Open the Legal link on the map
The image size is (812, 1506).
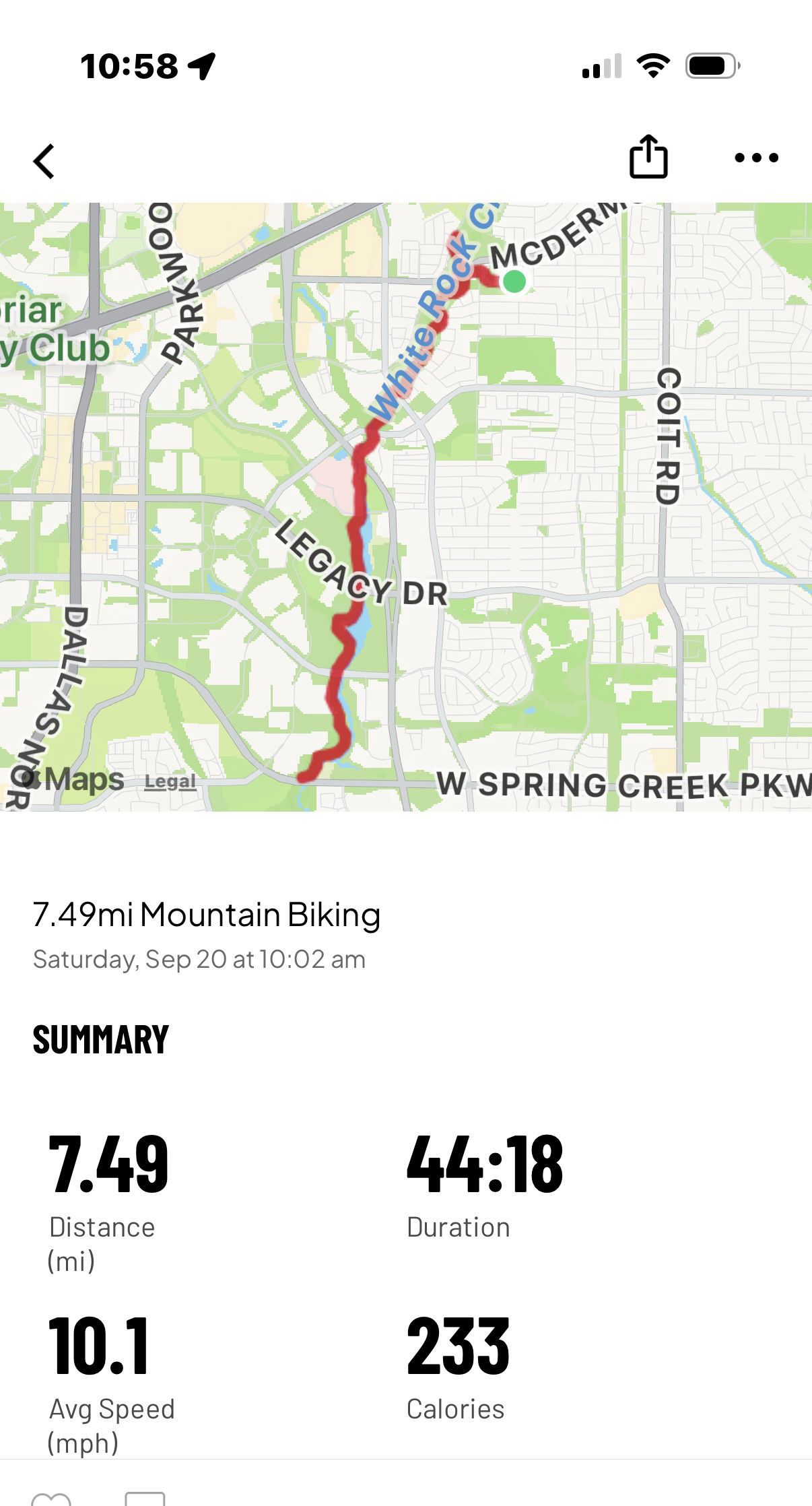click(170, 781)
